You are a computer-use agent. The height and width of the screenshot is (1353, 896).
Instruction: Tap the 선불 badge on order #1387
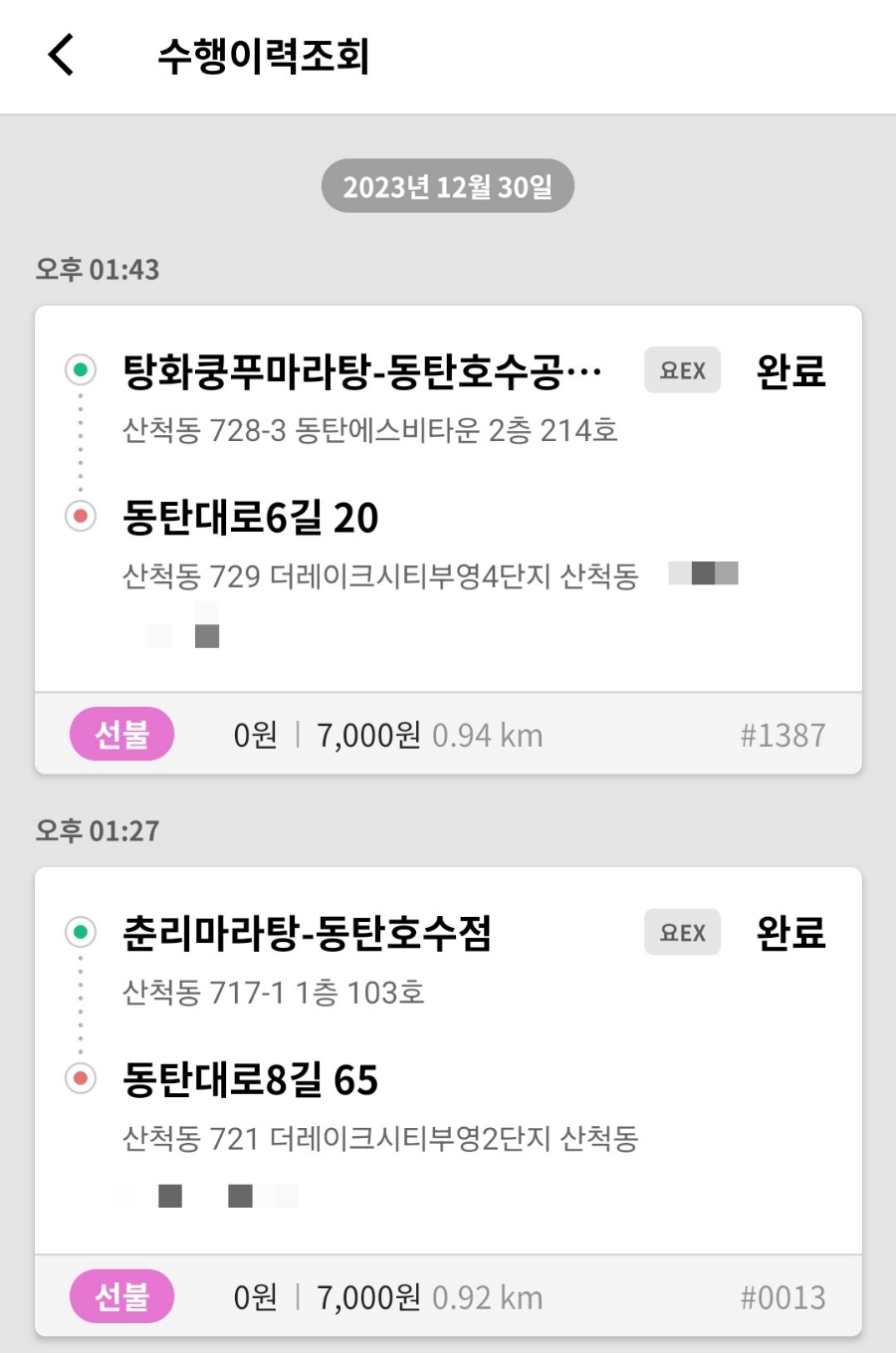(x=121, y=734)
